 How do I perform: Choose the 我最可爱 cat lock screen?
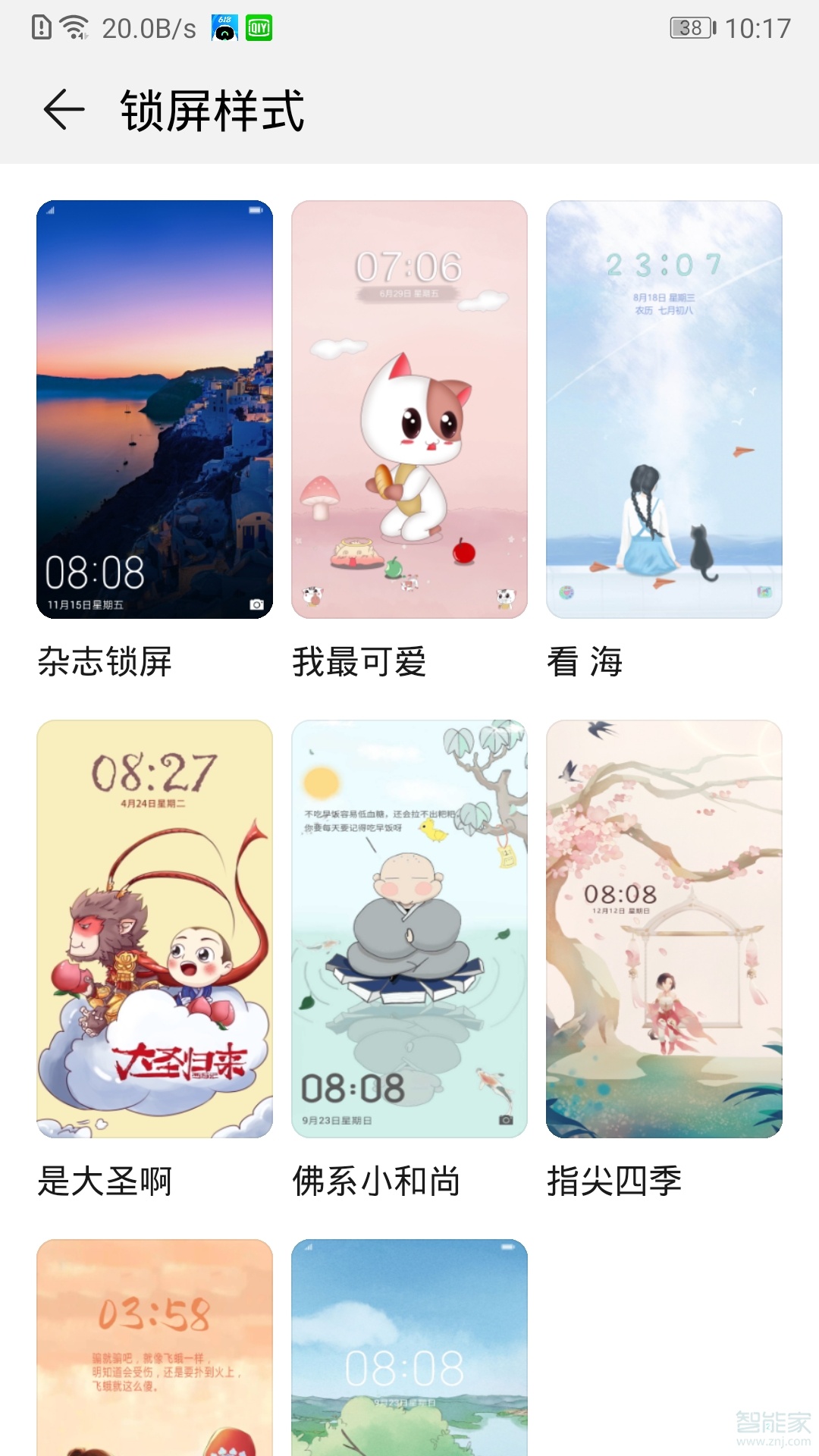(x=409, y=409)
